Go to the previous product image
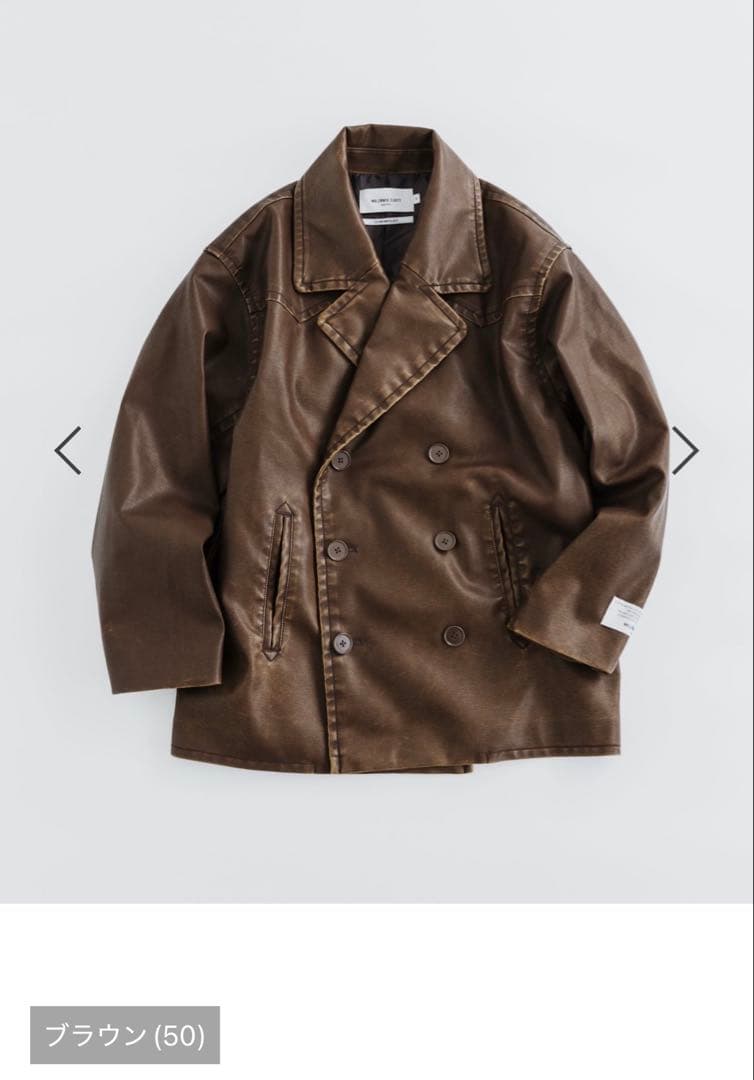The height and width of the screenshot is (1080, 754). [x=68, y=450]
